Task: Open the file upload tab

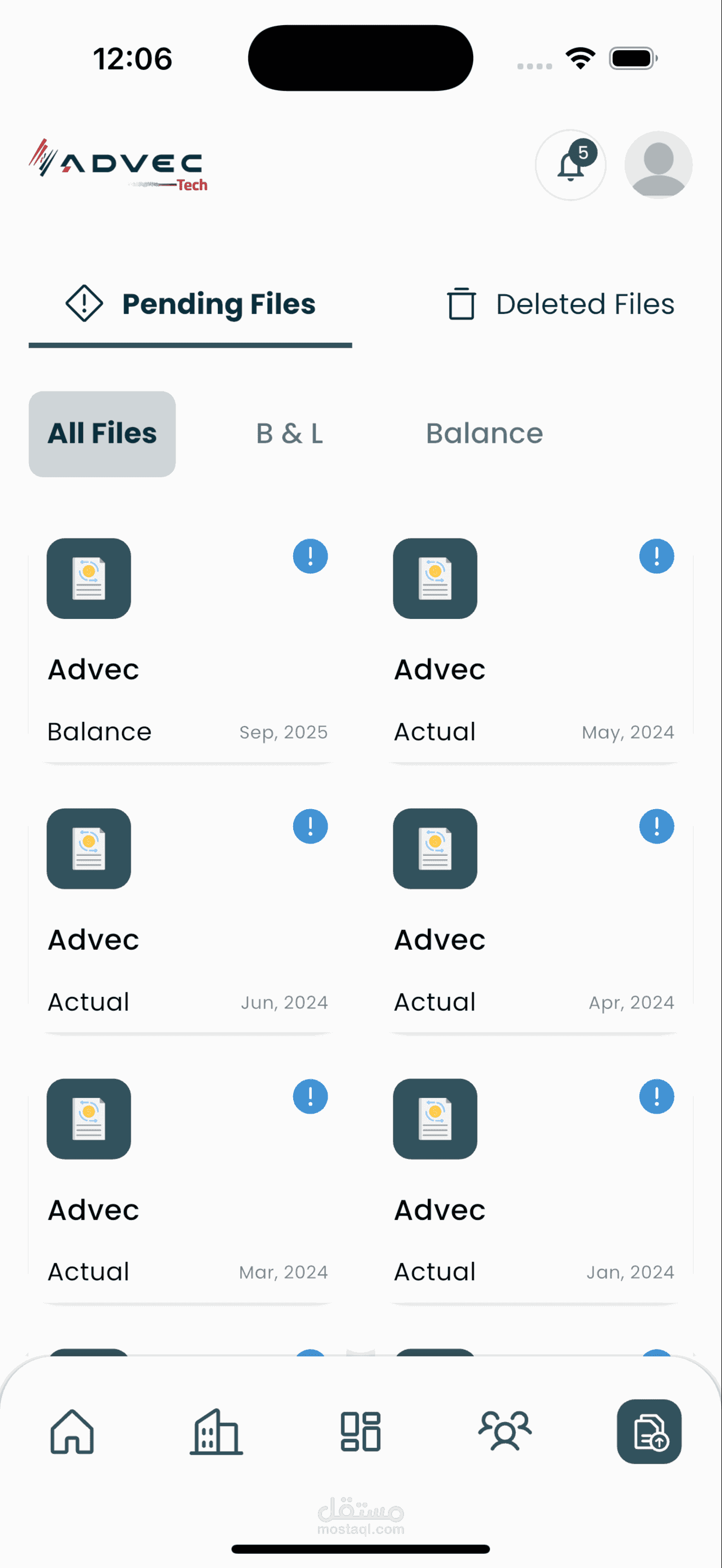Action: click(649, 1432)
